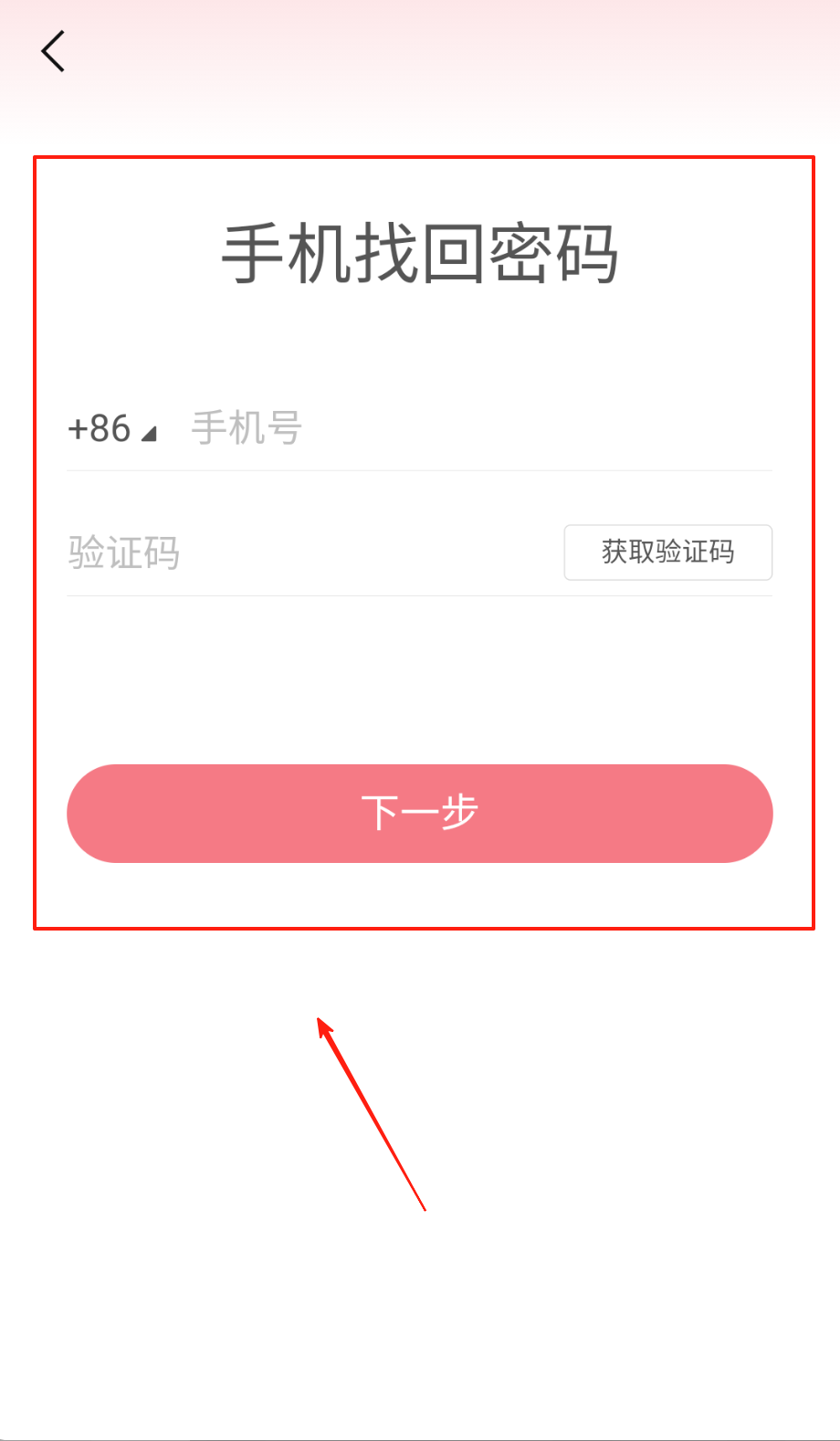Request a code via 获取验证码
840x1441 pixels.
[667, 552]
